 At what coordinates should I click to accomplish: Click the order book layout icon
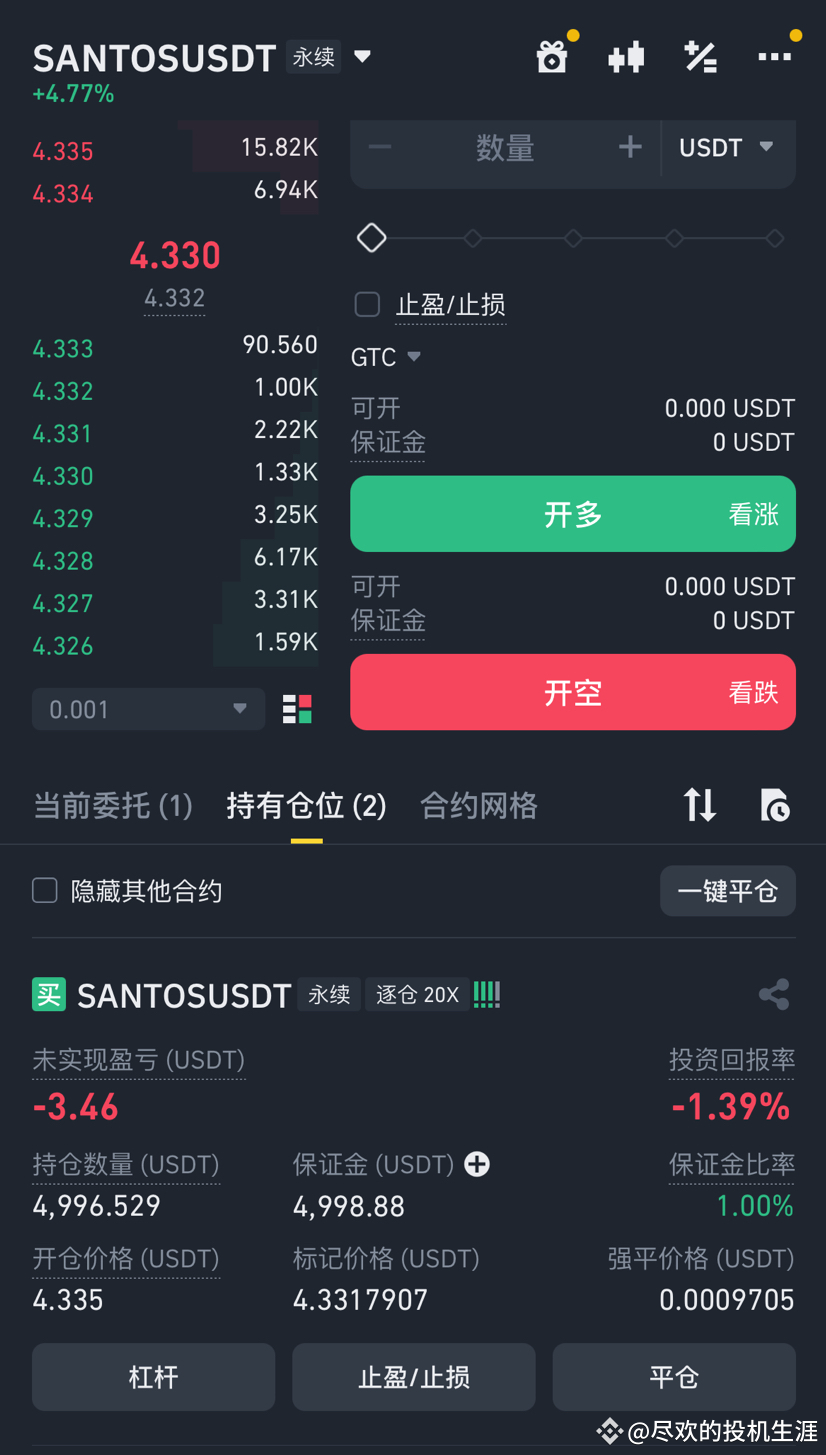tap(298, 708)
